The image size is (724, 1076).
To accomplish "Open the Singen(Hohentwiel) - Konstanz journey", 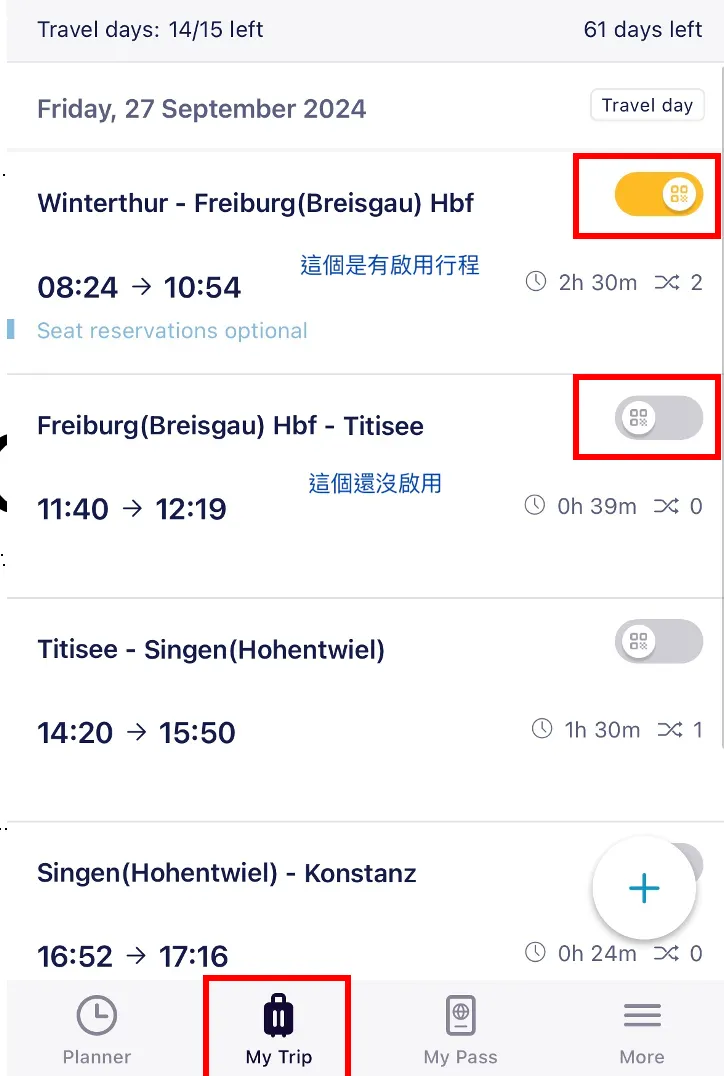I will tap(226, 874).
